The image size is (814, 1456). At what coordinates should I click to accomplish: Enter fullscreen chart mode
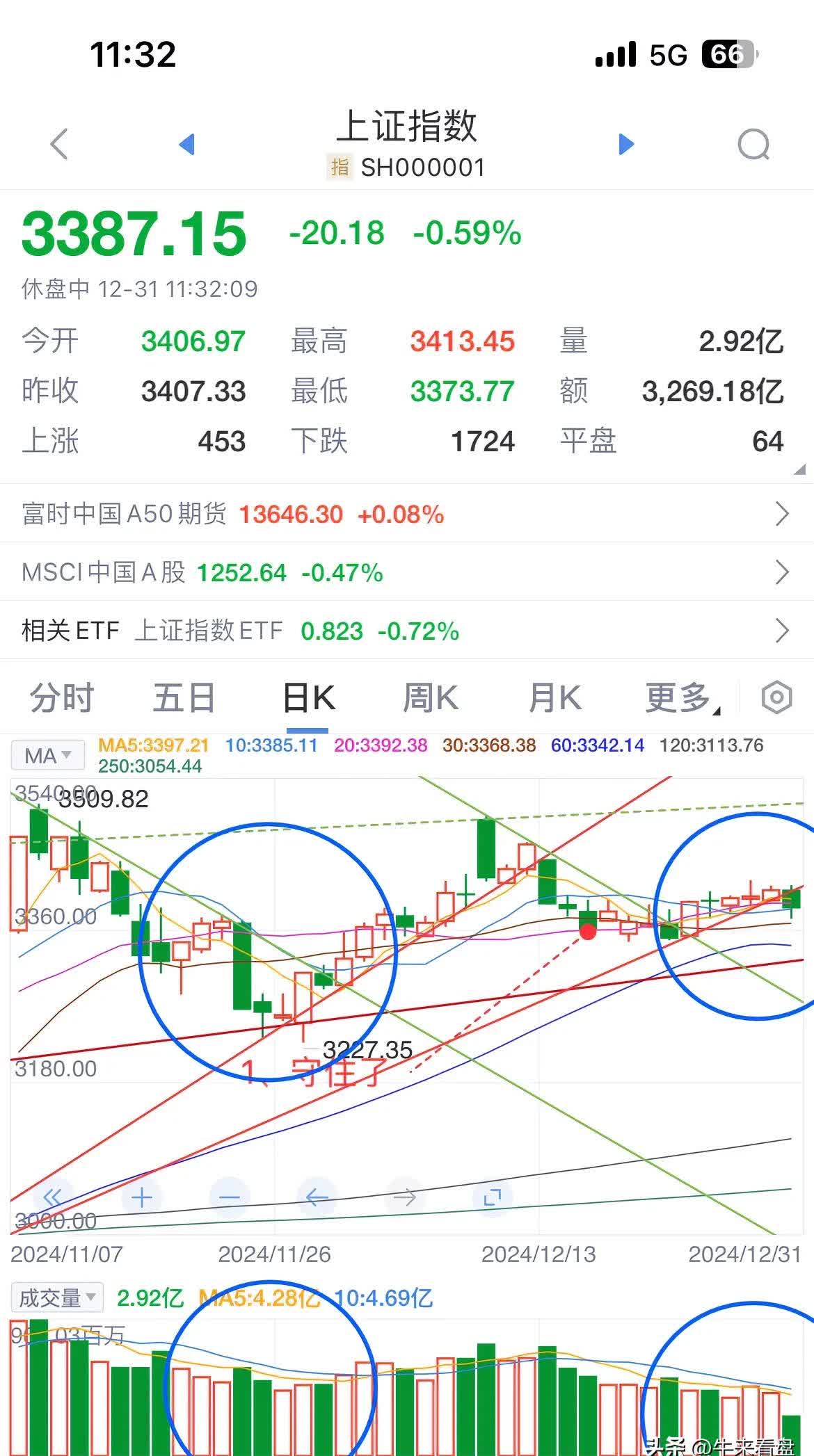pos(493,1197)
